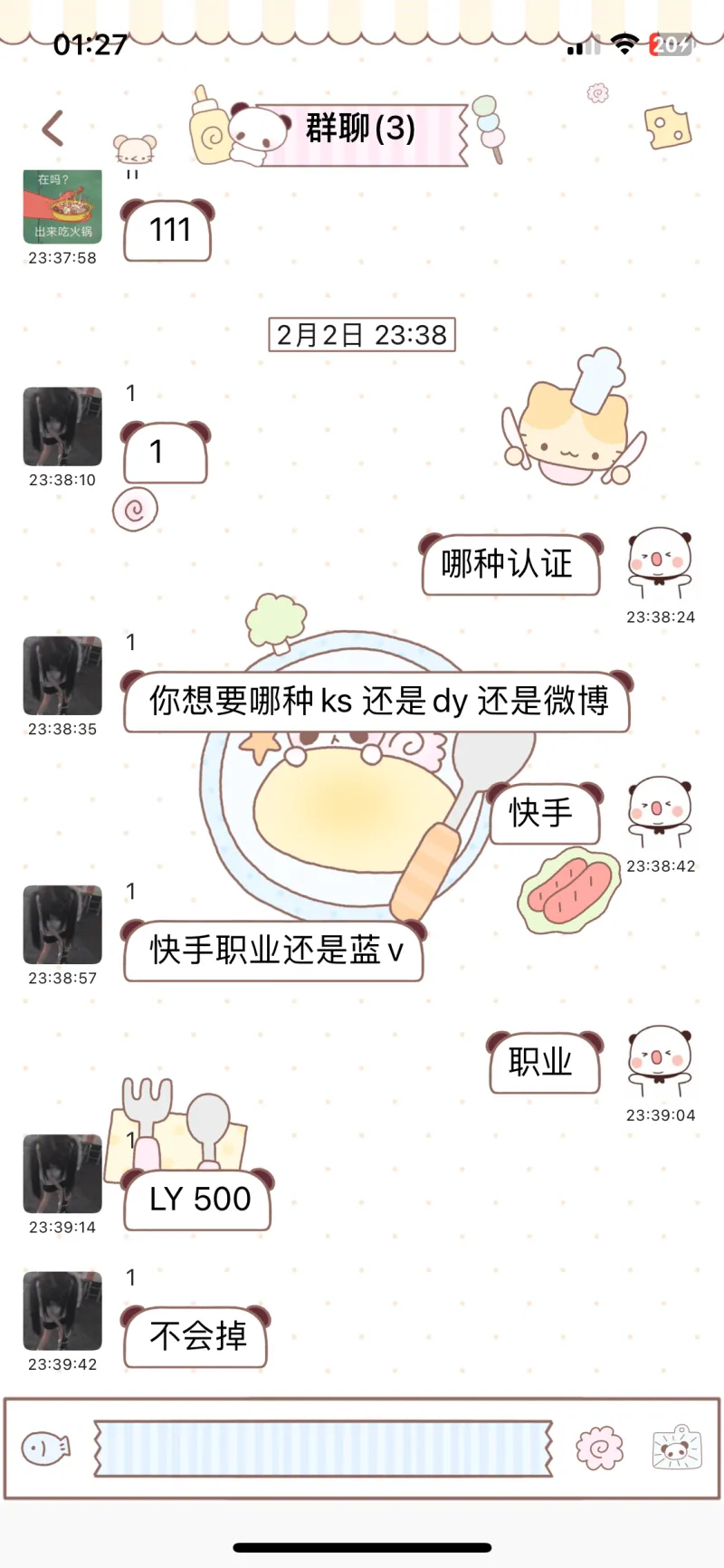
Task: View the hotpot avatar profile at 23:37:58
Action: tap(62, 207)
